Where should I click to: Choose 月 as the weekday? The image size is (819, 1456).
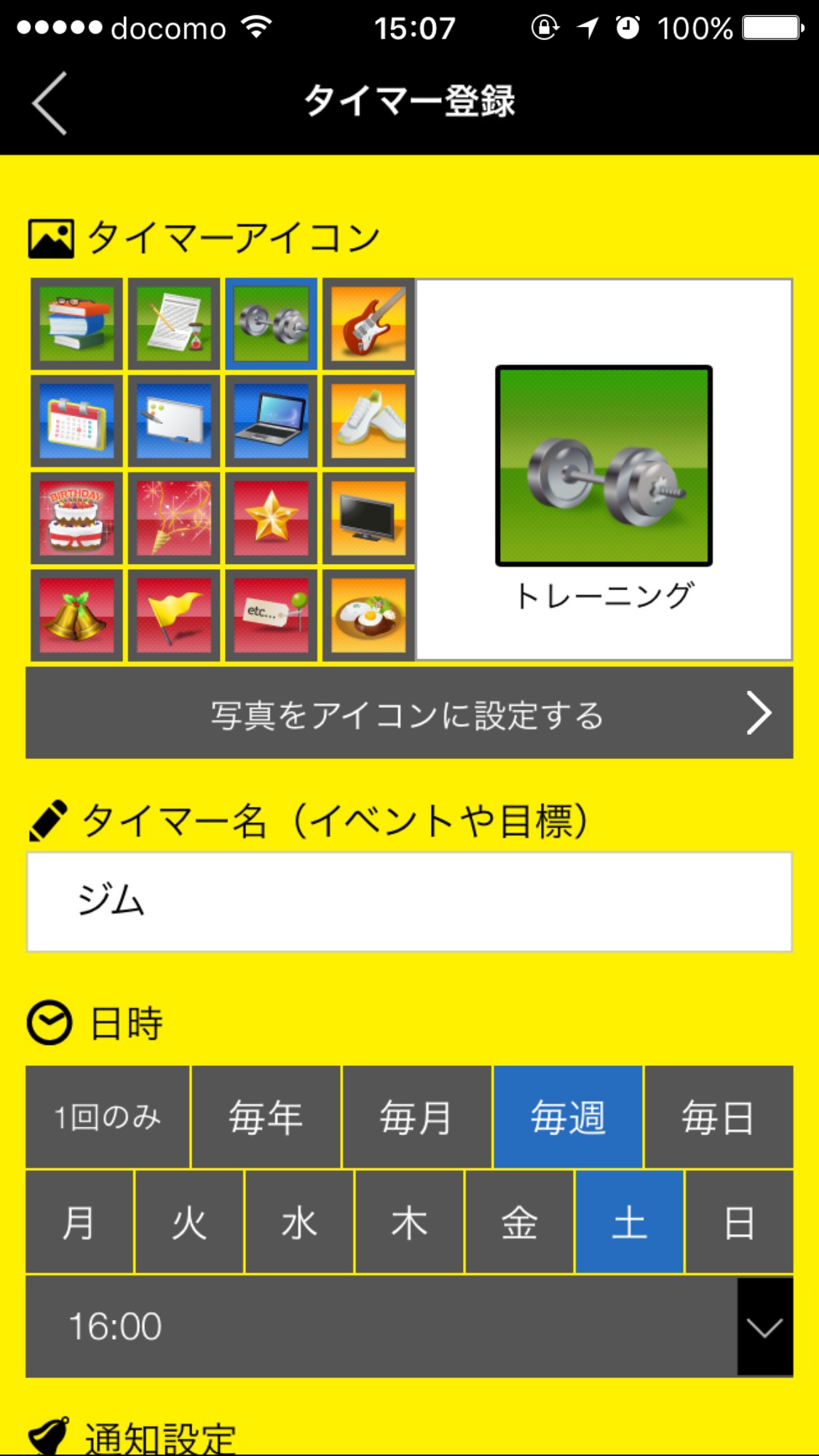click(x=79, y=1222)
